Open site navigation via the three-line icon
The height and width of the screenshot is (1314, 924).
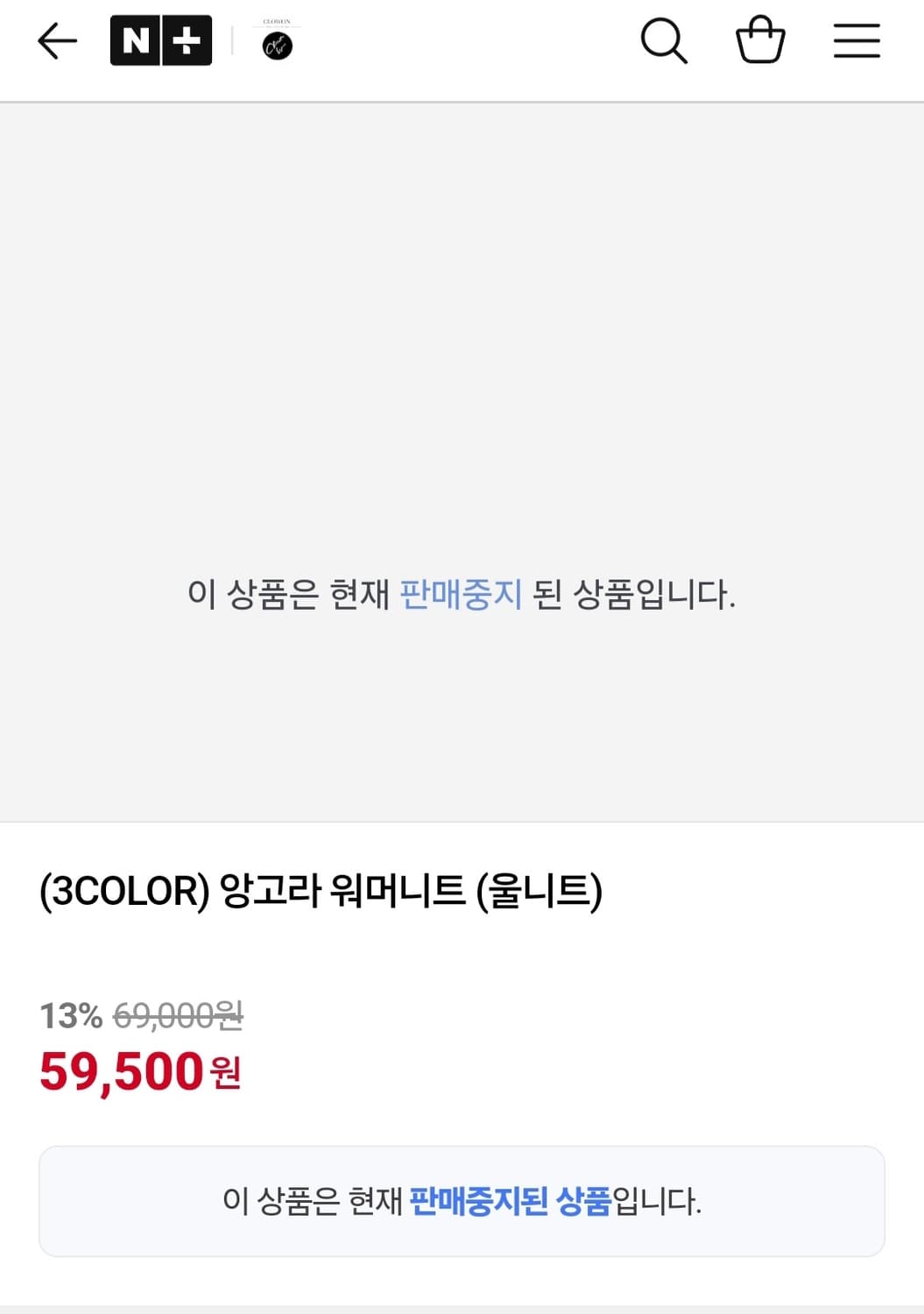[856, 40]
